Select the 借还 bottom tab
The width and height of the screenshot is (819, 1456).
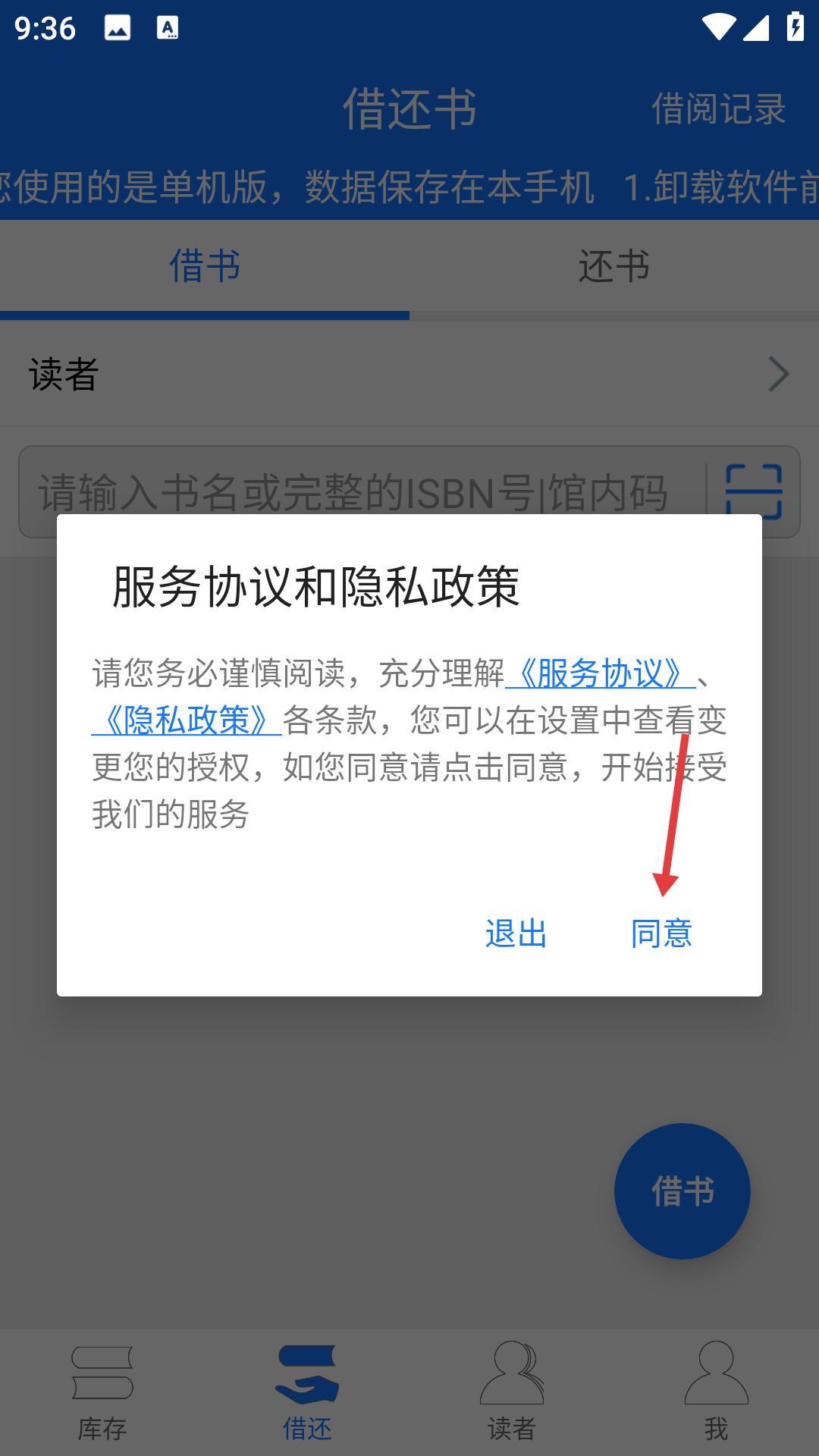click(307, 1392)
